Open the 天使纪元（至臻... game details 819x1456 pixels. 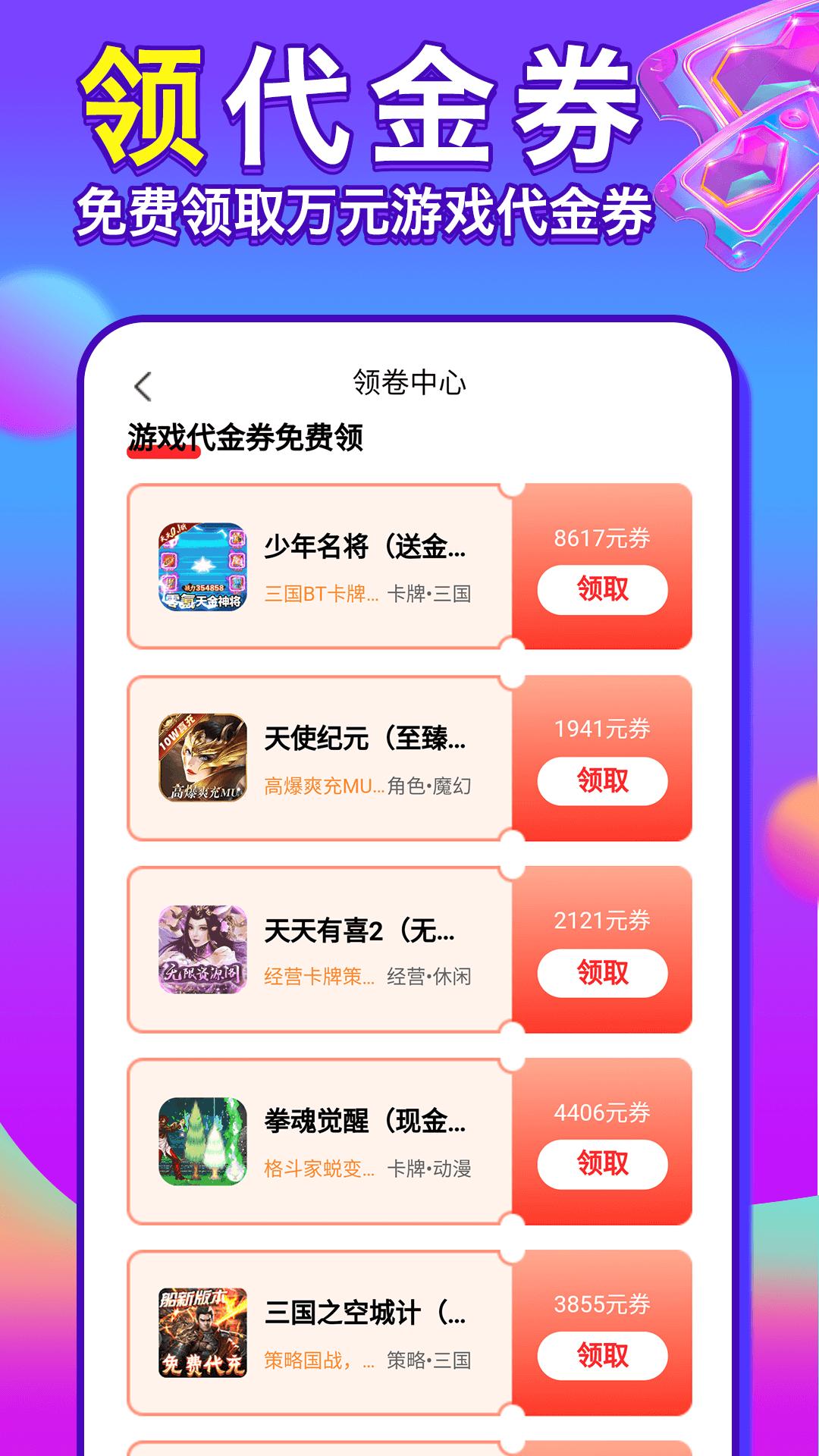click(356, 739)
